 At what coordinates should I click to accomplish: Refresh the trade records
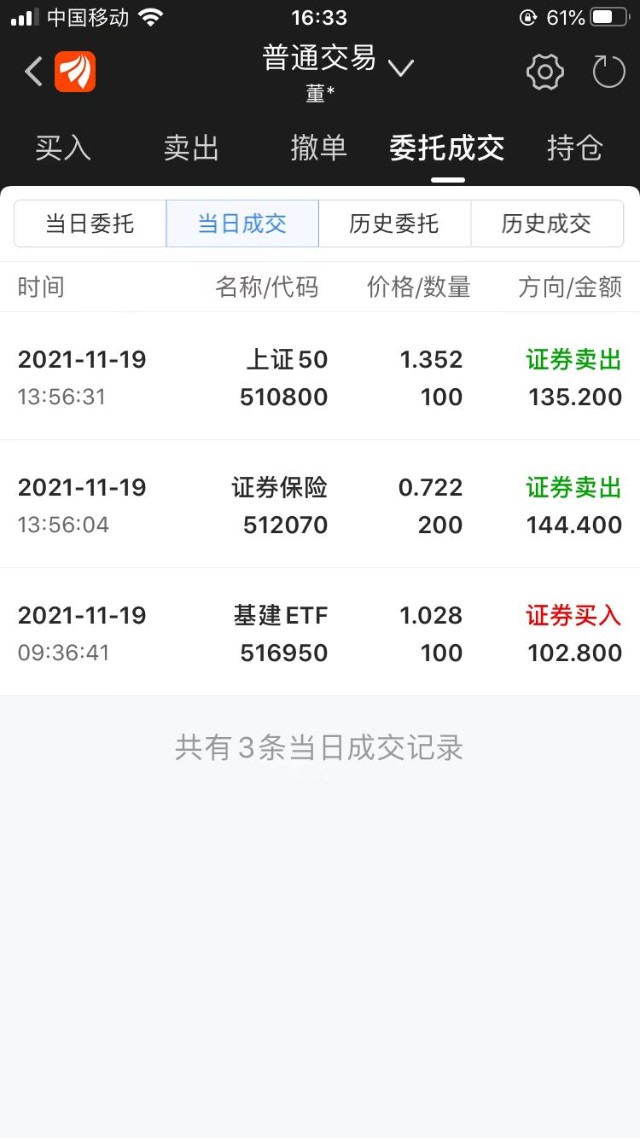(x=608, y=71)
